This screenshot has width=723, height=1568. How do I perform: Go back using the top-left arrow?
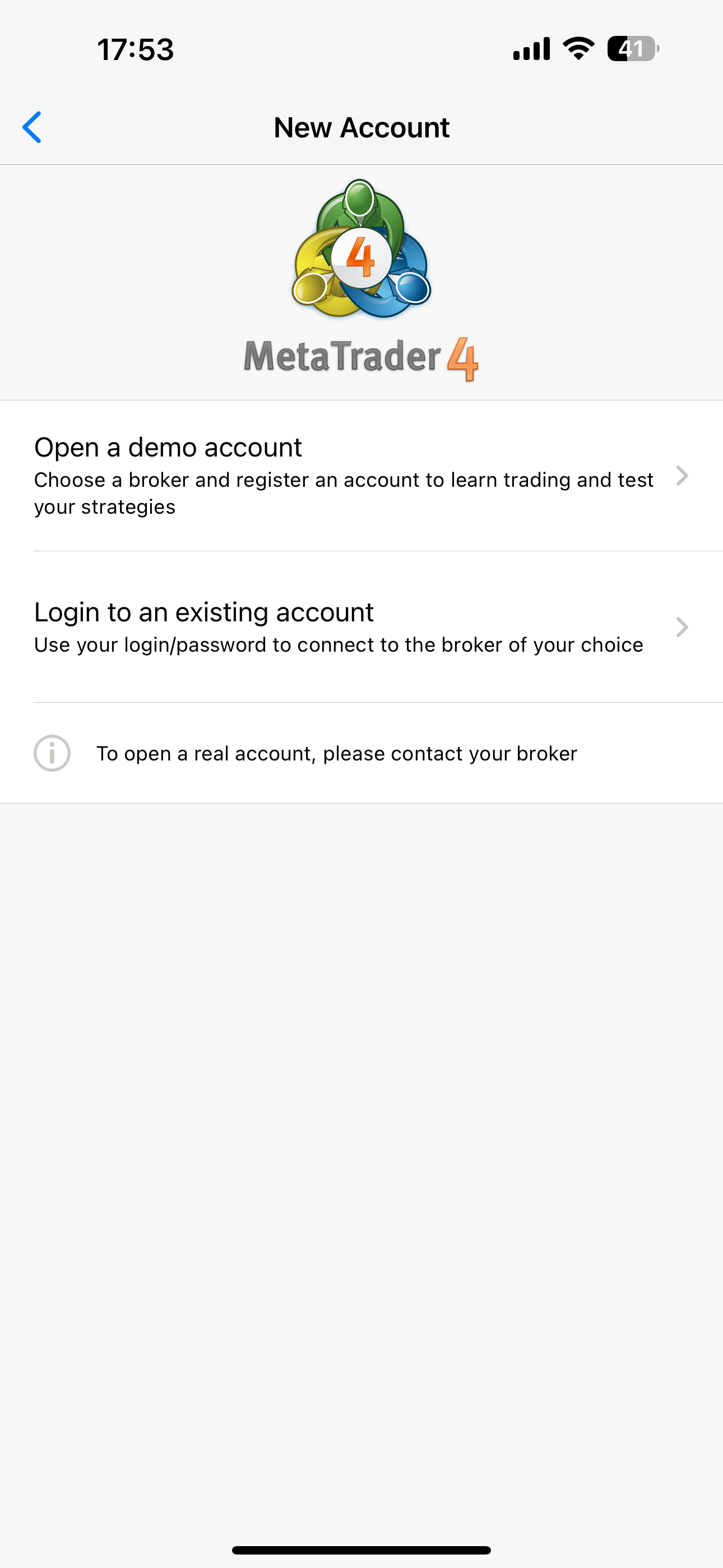coord(33,127)
